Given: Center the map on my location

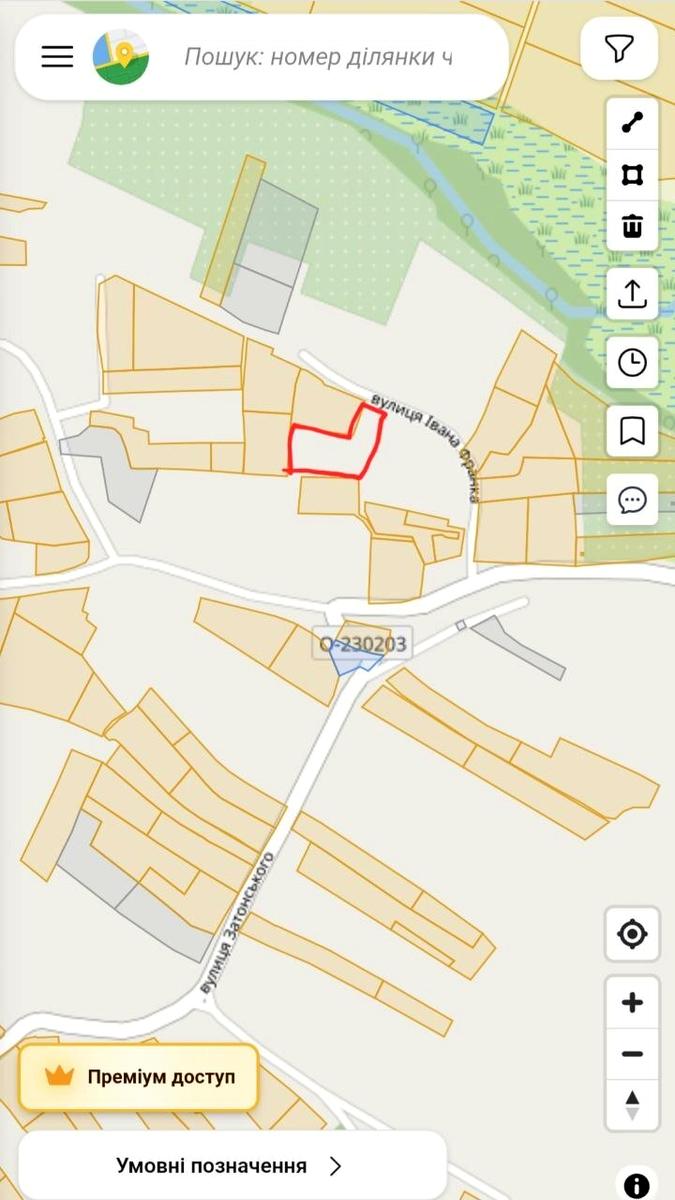Looking at the screenshot, I should (632, 934).
